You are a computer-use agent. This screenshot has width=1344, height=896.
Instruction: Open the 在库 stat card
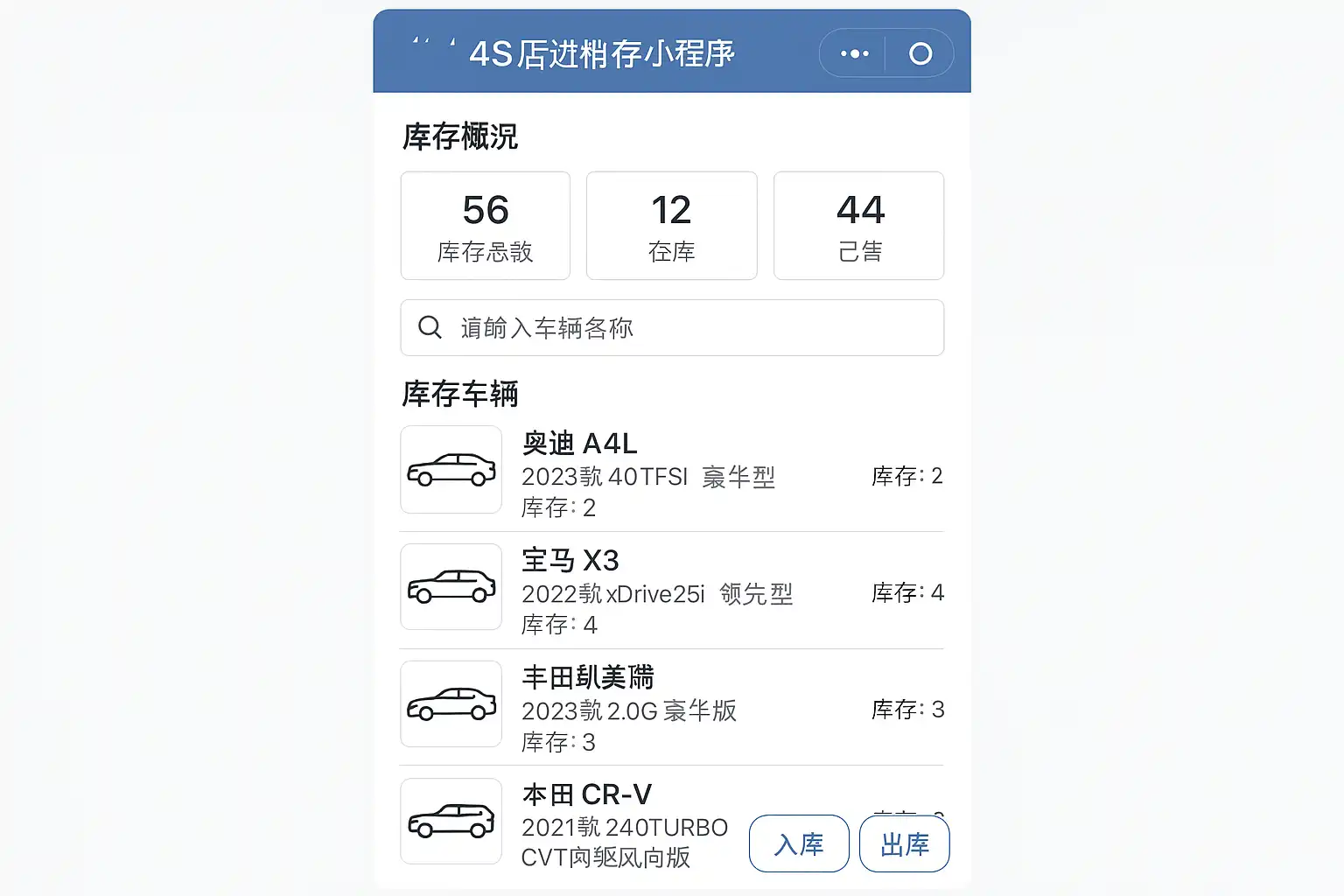671,226
